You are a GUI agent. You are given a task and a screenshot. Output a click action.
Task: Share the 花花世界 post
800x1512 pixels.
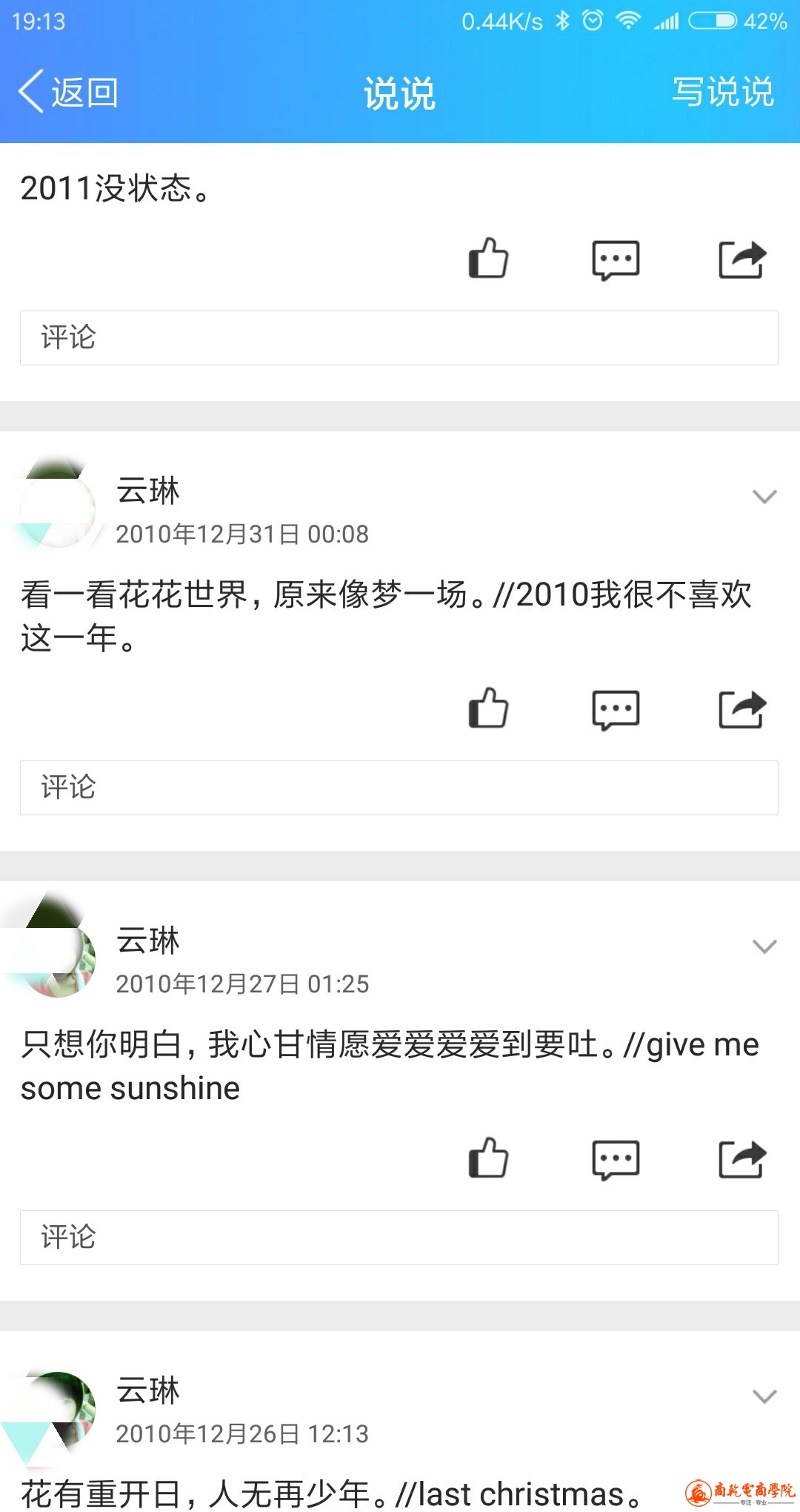742,709
